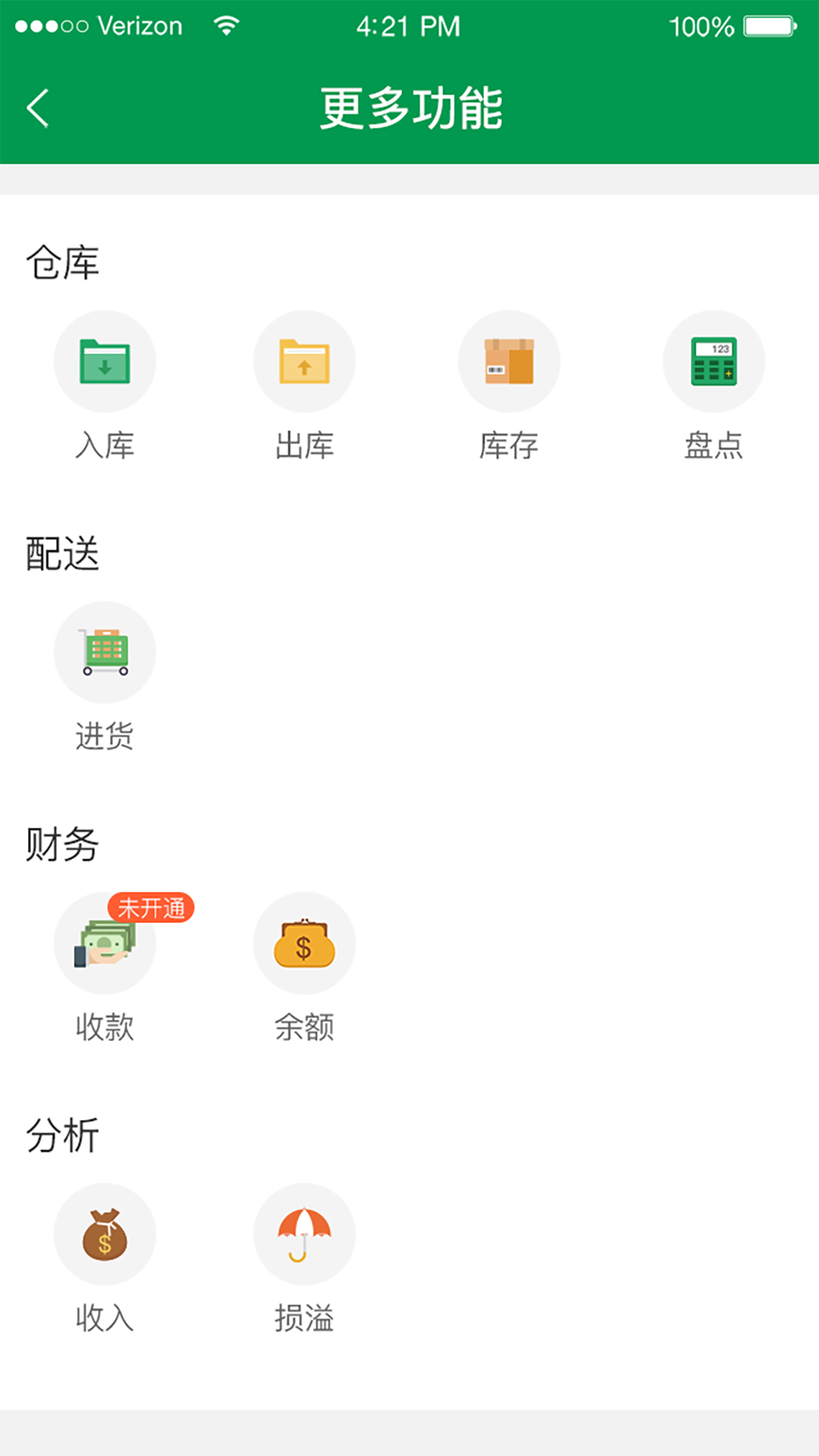Image resolution: width=819 pixels, height=1456 pixels.
Task: Select 收款 payment collection
Action: (105, 943)
